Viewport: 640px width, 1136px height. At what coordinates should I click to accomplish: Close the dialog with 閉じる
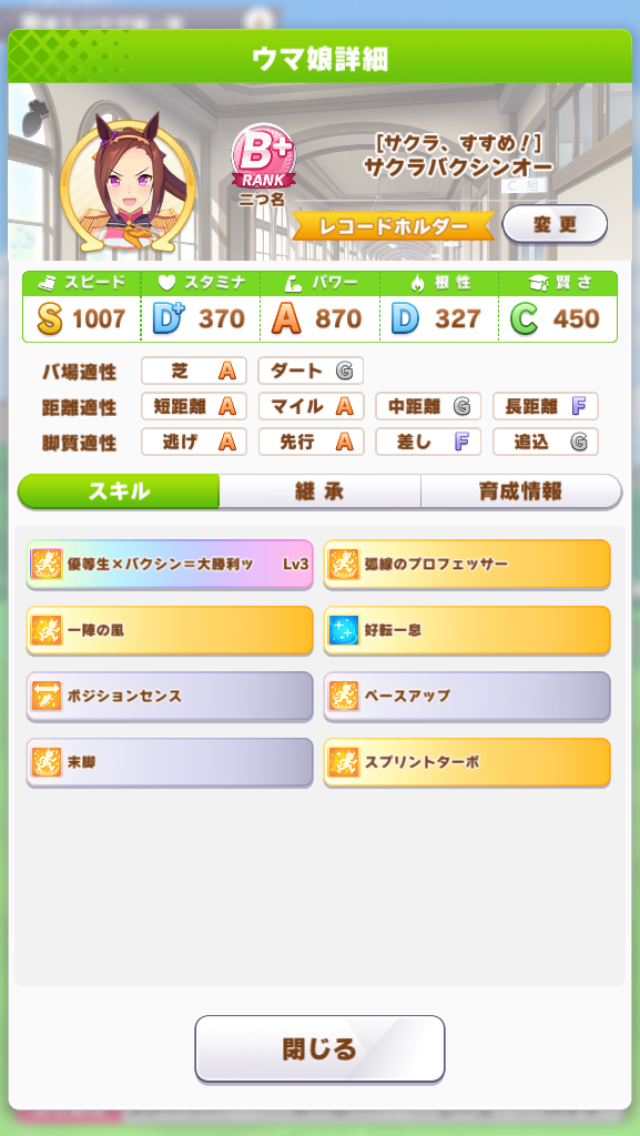(320, 1048)
